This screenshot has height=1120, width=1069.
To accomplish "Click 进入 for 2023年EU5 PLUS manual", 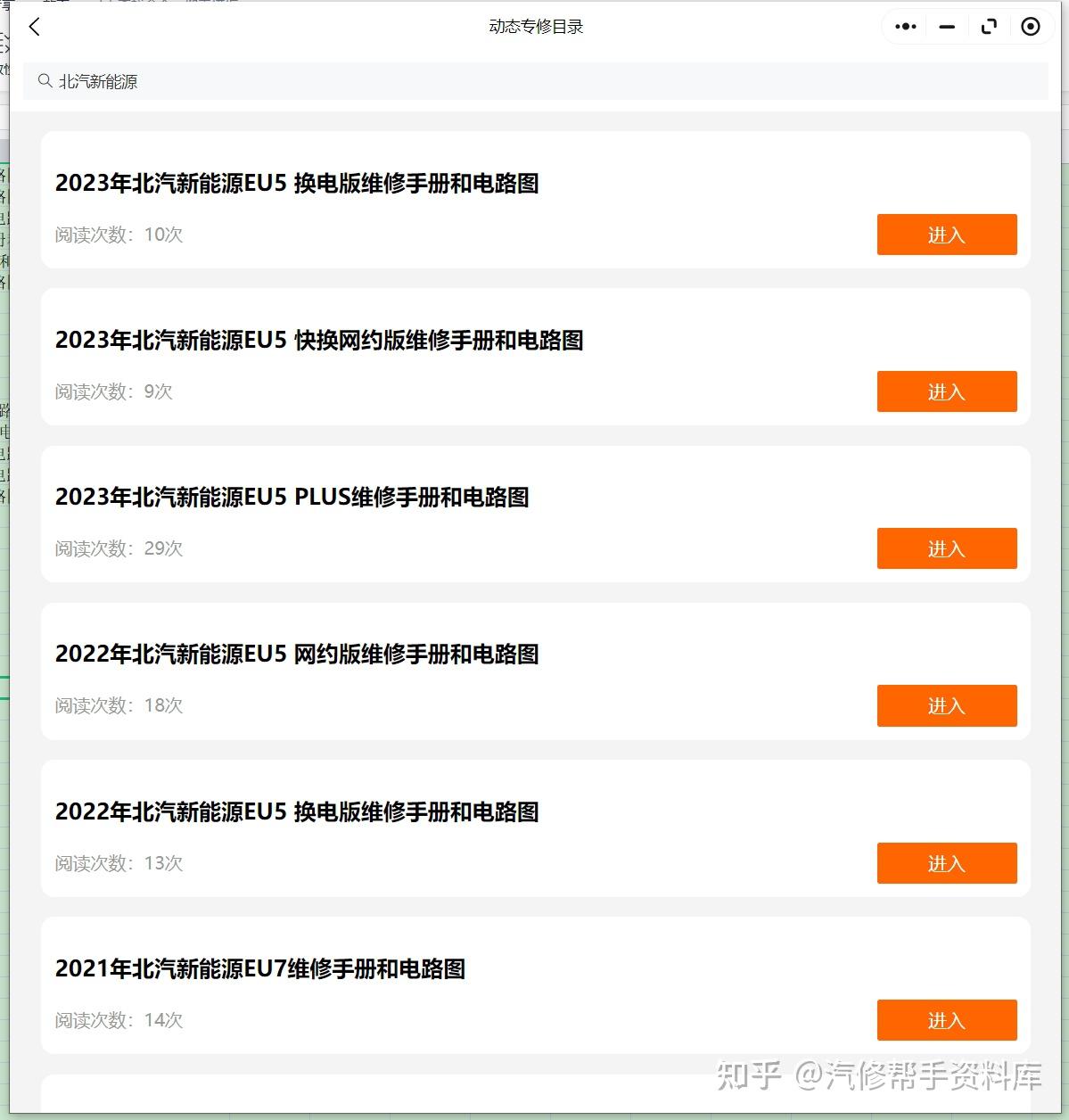I will click(x=946, y=548).
